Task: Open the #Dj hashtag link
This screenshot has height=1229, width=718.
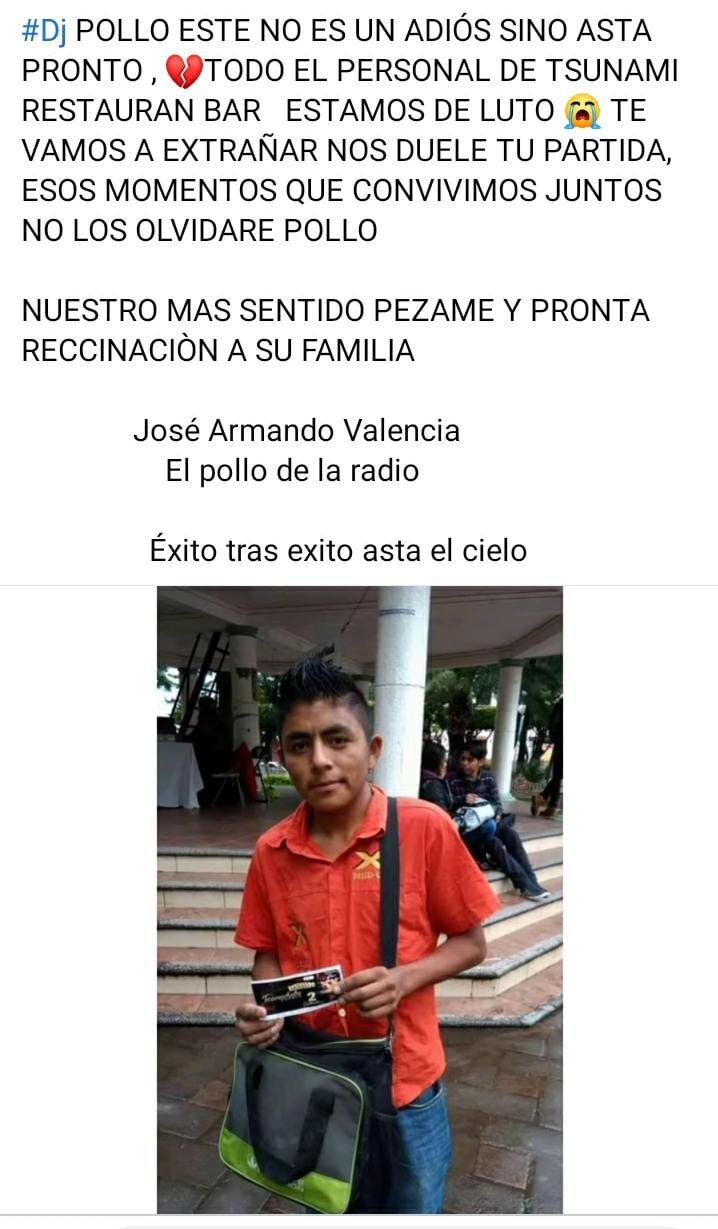Action: [44, 32]
